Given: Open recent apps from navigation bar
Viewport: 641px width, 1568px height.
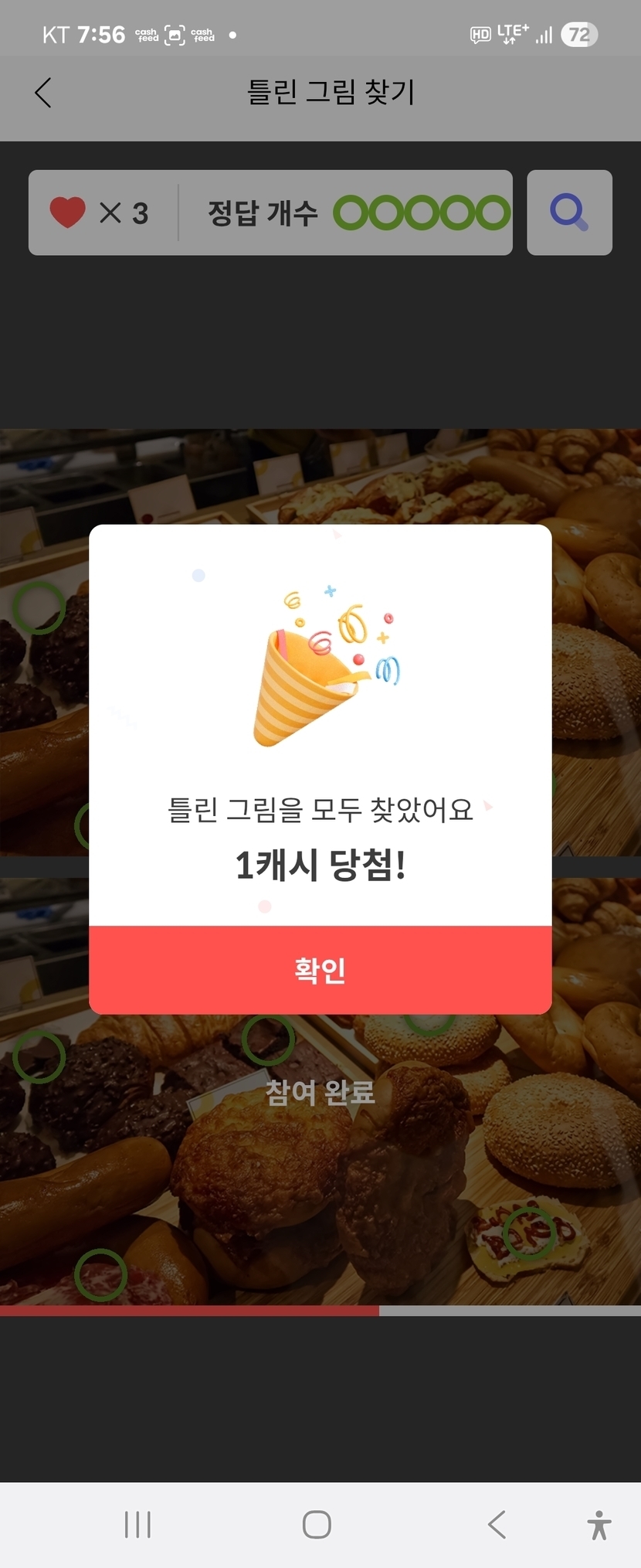Looking at the screenshot, I should tap(137, 1524).
